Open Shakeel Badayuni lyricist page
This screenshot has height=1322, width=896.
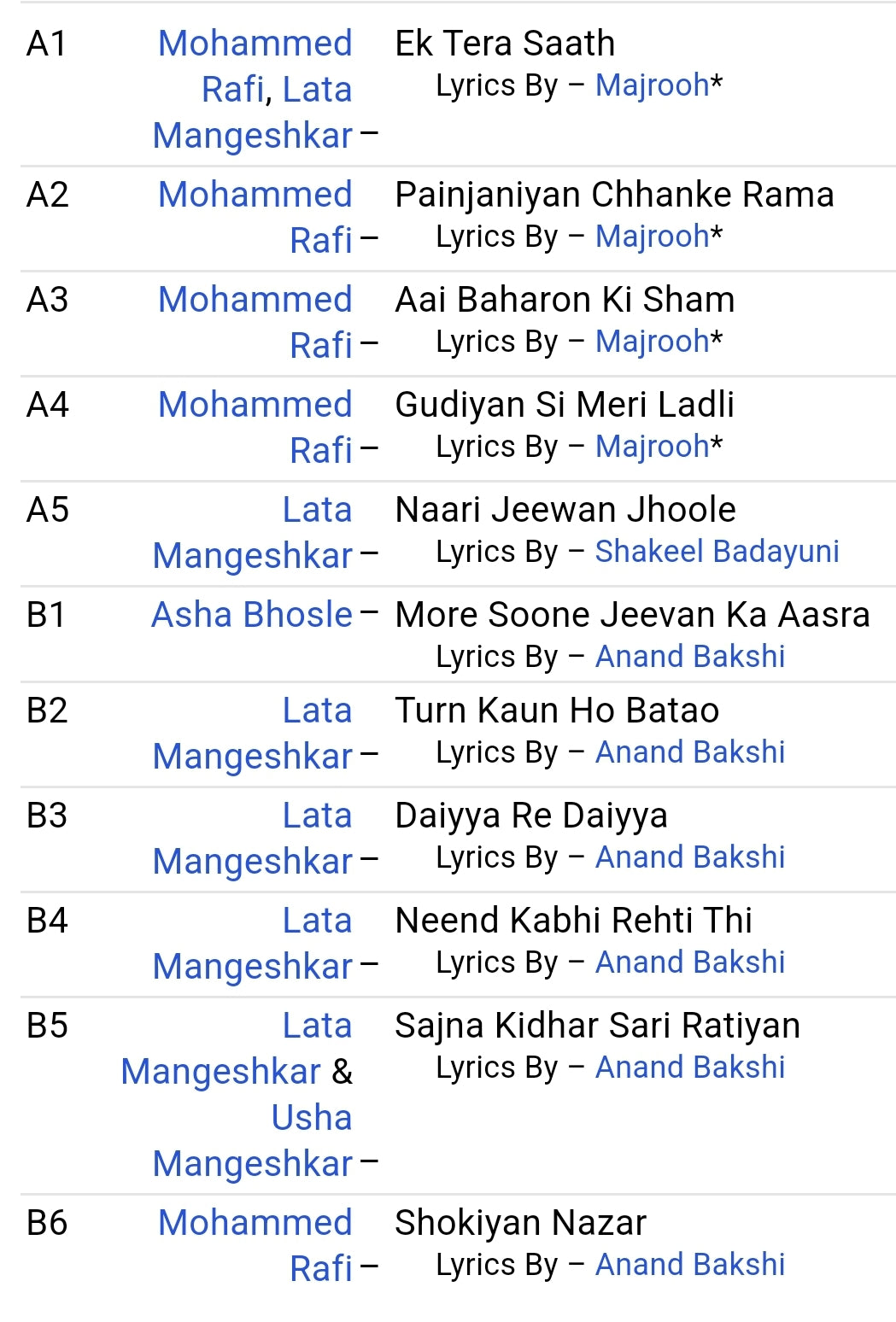click(717, 552)
